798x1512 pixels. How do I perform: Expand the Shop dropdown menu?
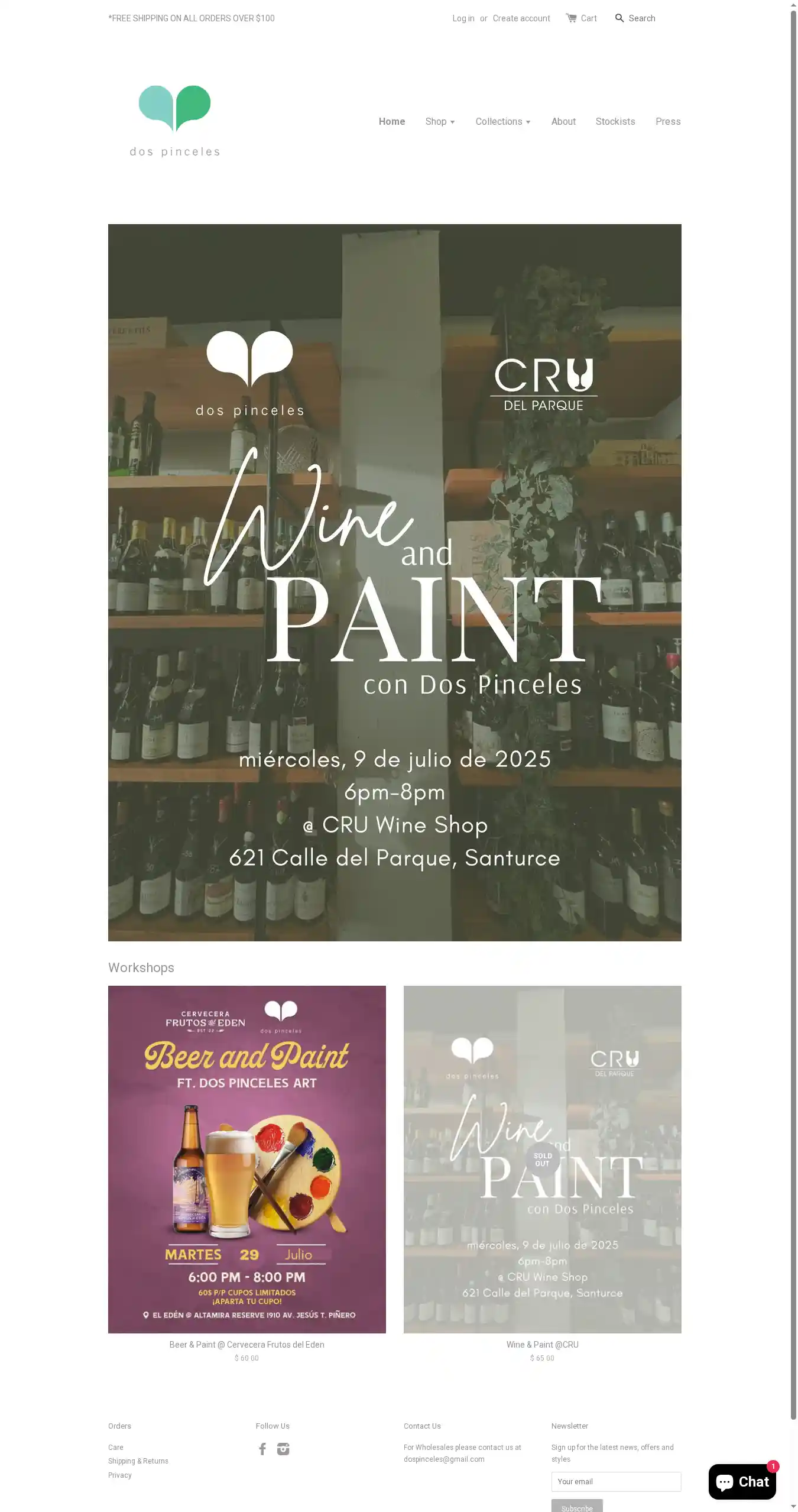pos(440,121)
